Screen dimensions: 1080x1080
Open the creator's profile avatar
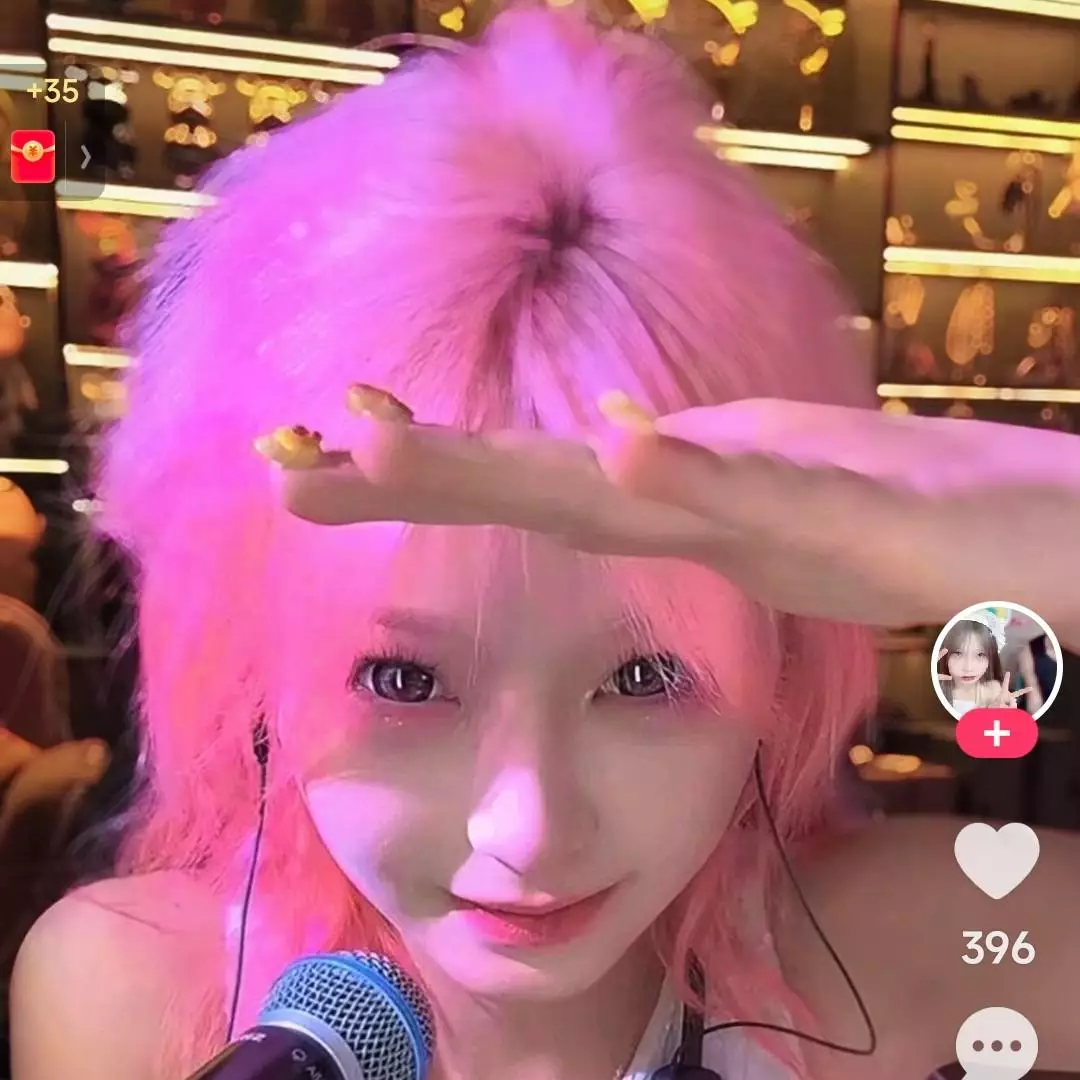(x=996, y=665)
